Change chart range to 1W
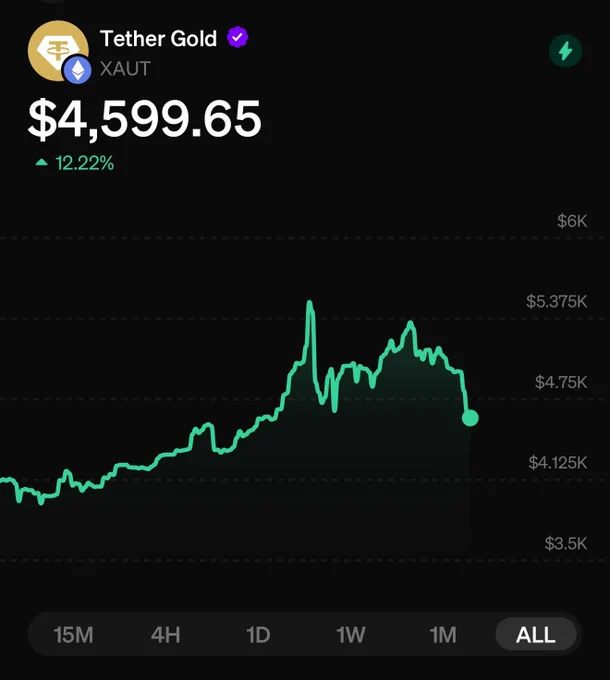 pos(351,635)
